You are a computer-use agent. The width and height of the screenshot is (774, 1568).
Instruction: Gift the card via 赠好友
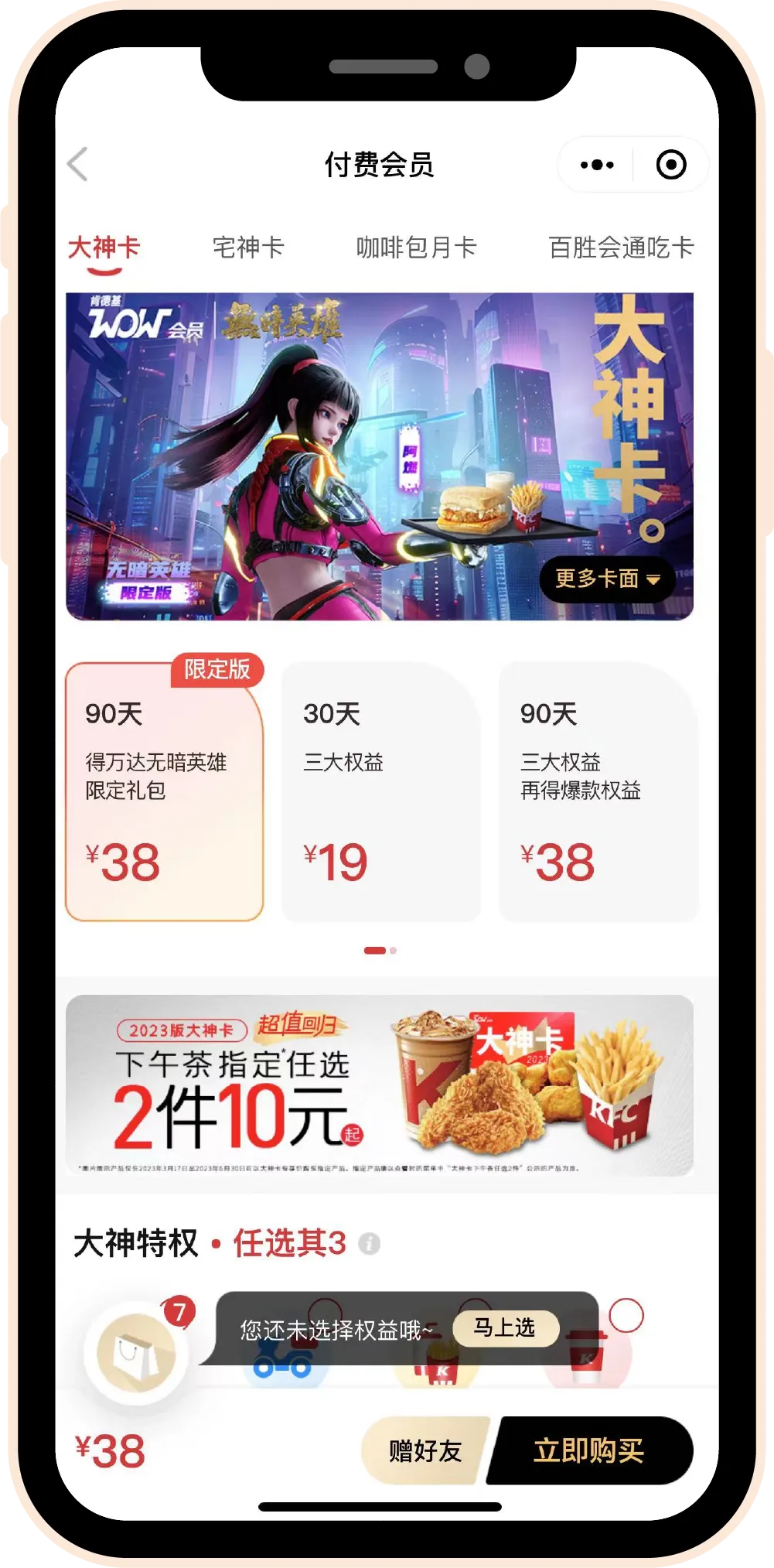click(x=425, y=1450)
